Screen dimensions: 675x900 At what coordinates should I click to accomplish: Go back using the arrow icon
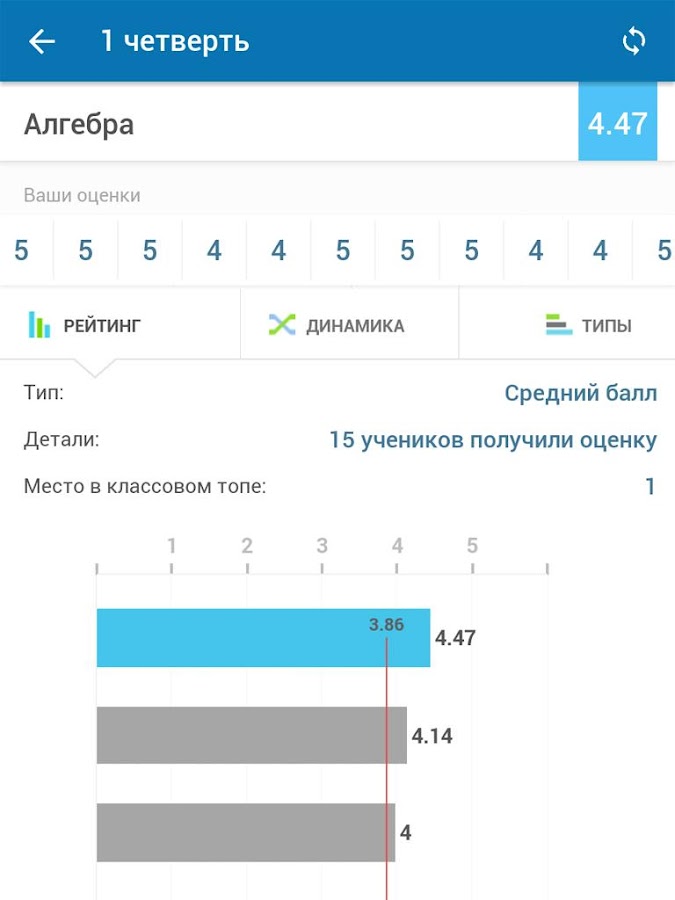tap(42, 42)
